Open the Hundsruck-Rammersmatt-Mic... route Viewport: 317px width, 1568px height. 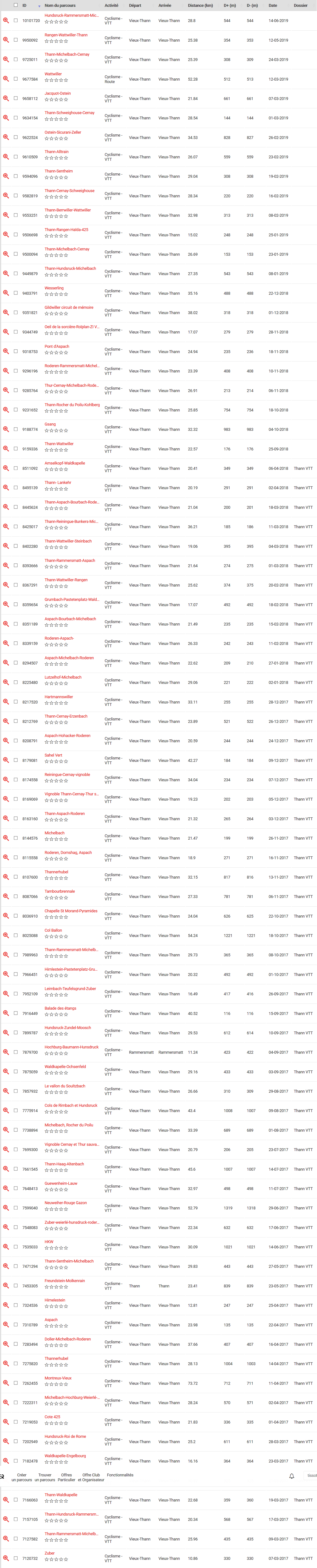click(x=71, y=15)
